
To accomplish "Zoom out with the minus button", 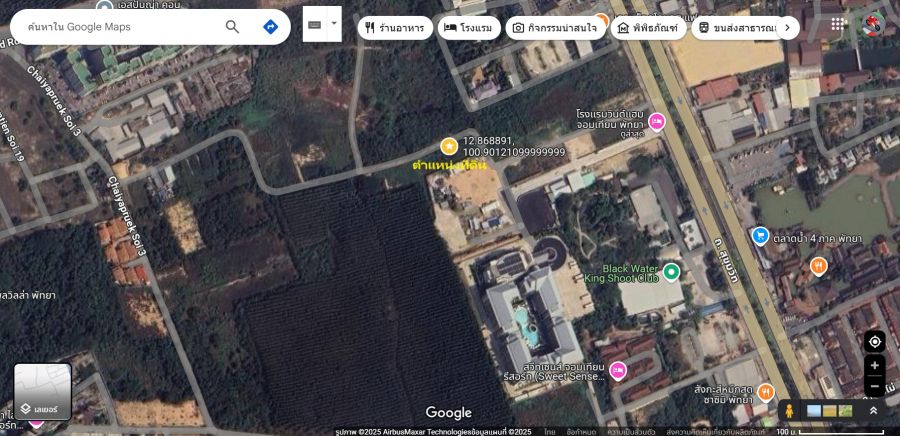I will click(x=874, y=386).
